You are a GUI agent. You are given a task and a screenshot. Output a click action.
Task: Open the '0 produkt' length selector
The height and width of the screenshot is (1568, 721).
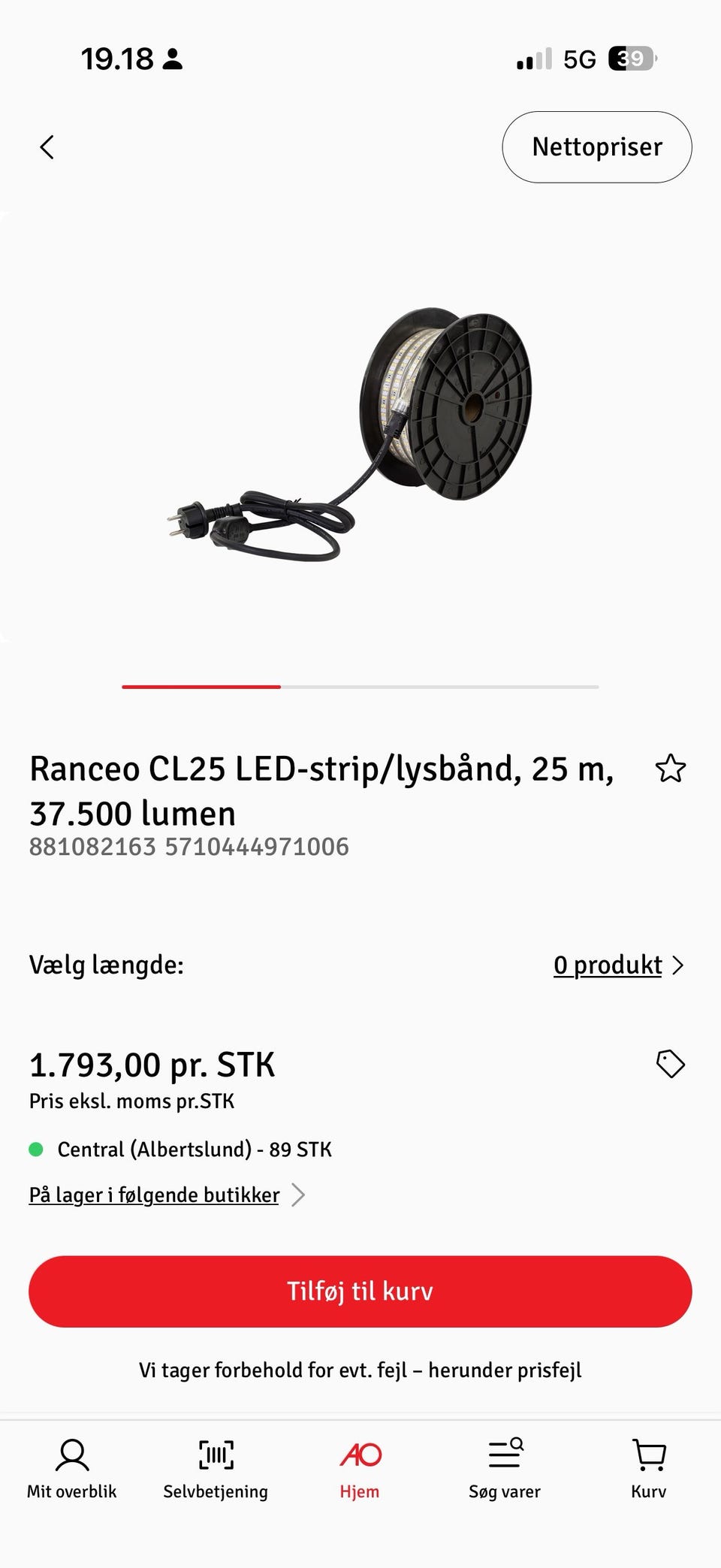[619, 965]
